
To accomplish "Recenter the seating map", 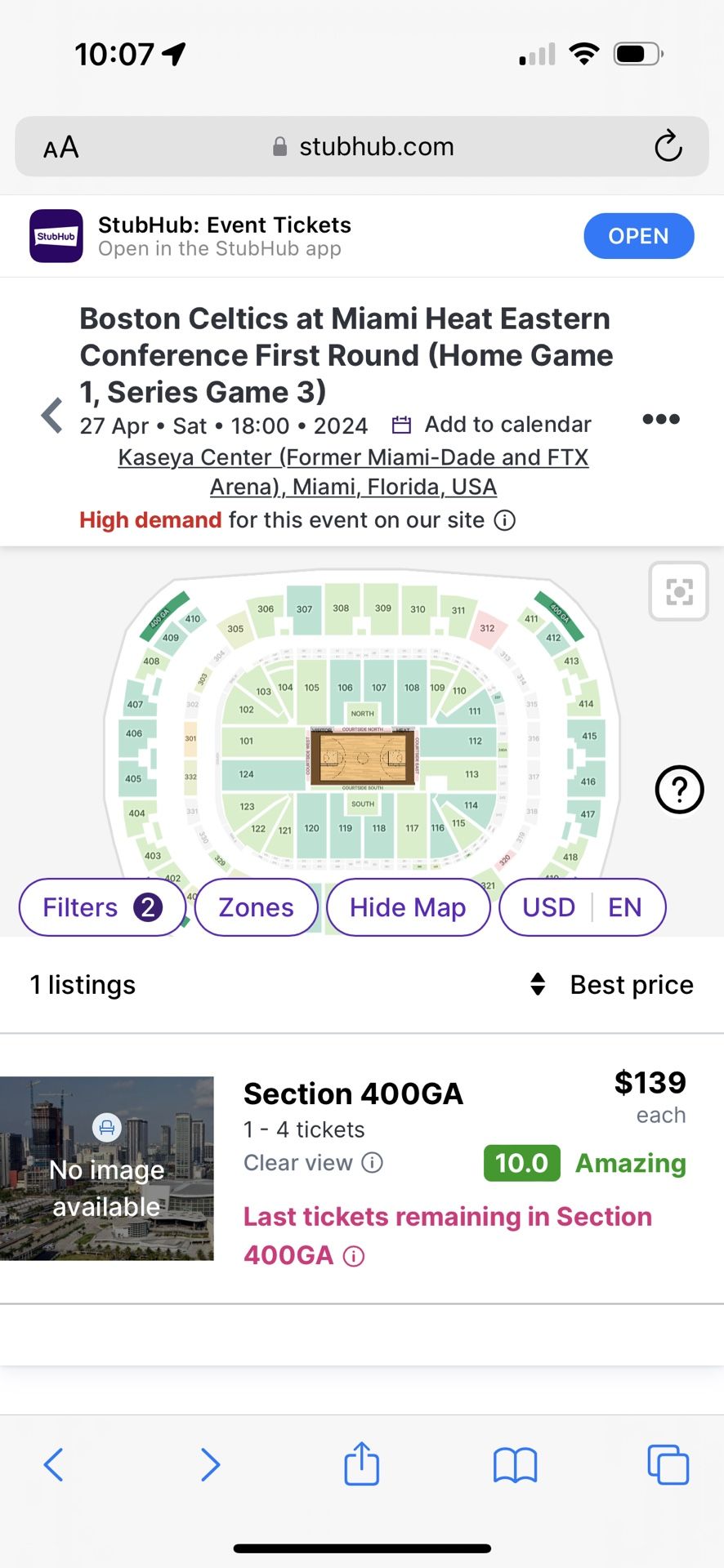I will click(x=678, y=590).
